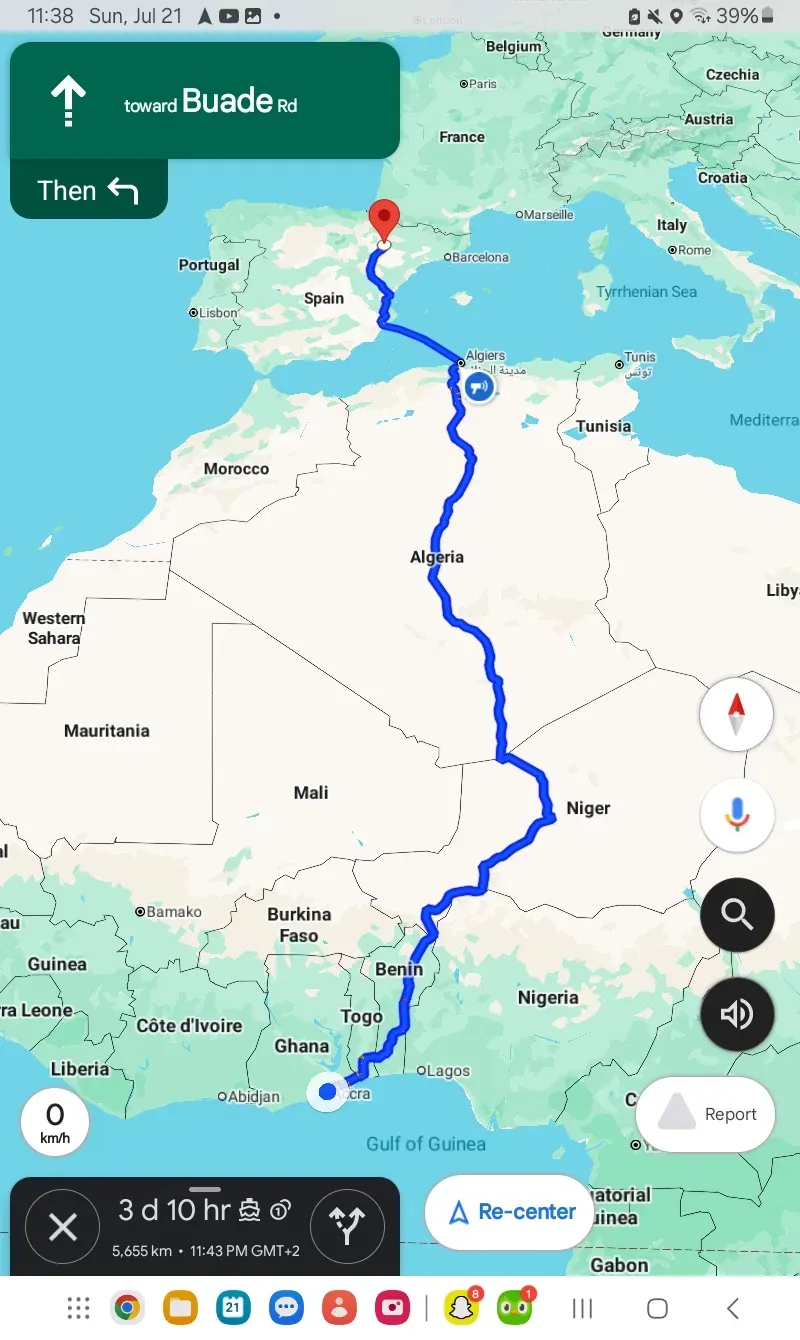Viewport: 800px width, 1340px height.
Task: Tap the speaker marker near Algiers
Action: coord(480,387)
